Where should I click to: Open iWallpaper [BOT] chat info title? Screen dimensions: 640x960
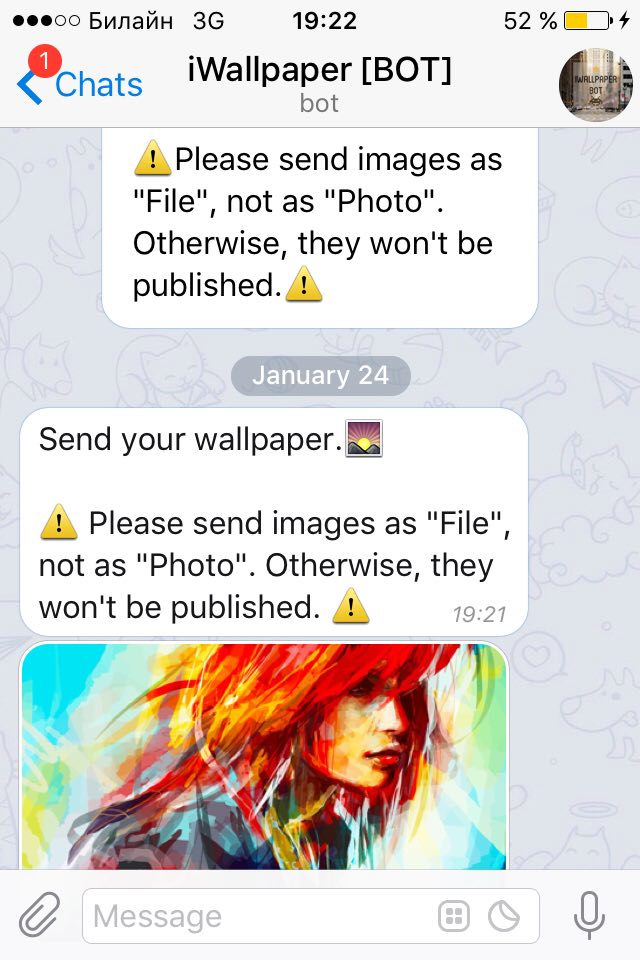pyautogui.click(x=319, y=70)
